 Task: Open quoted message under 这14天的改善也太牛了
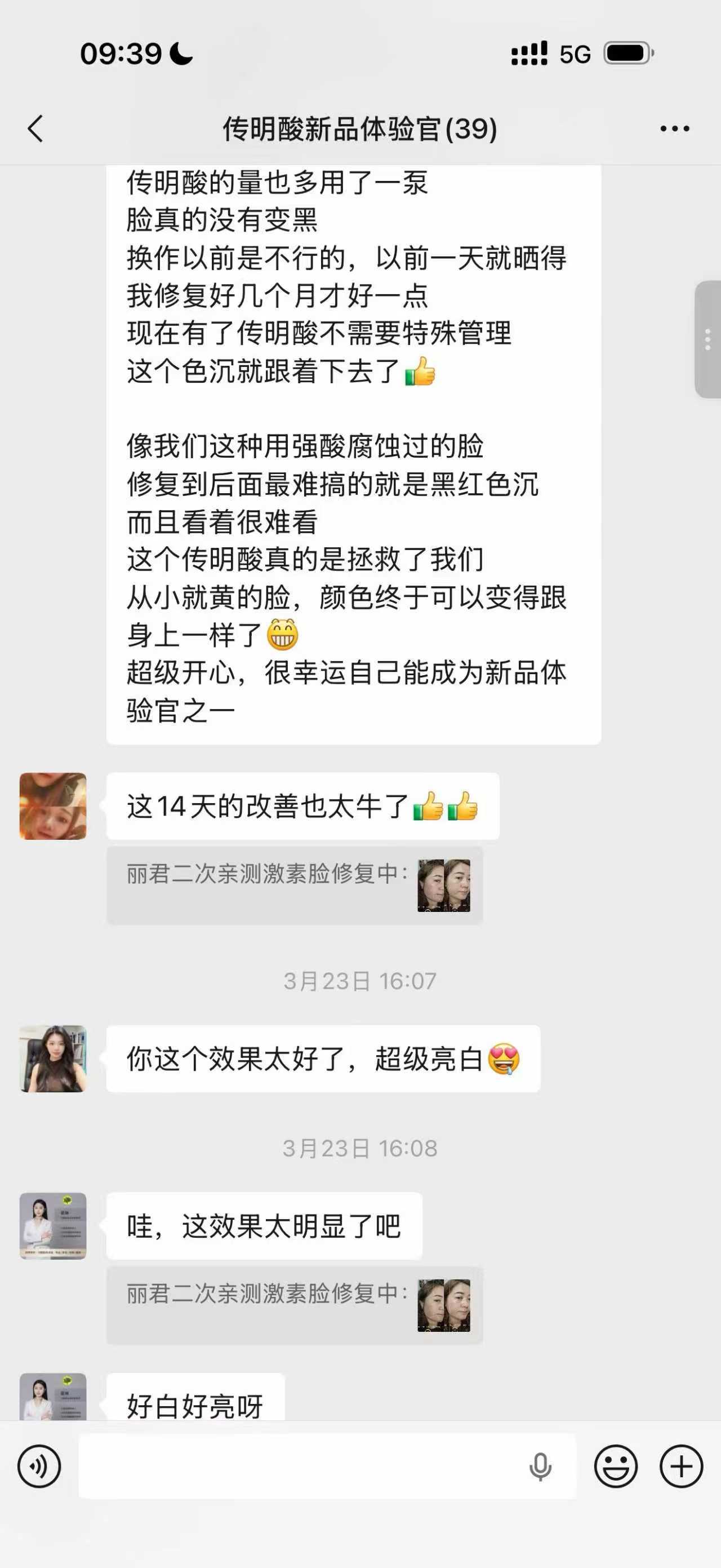click(295, 885)
